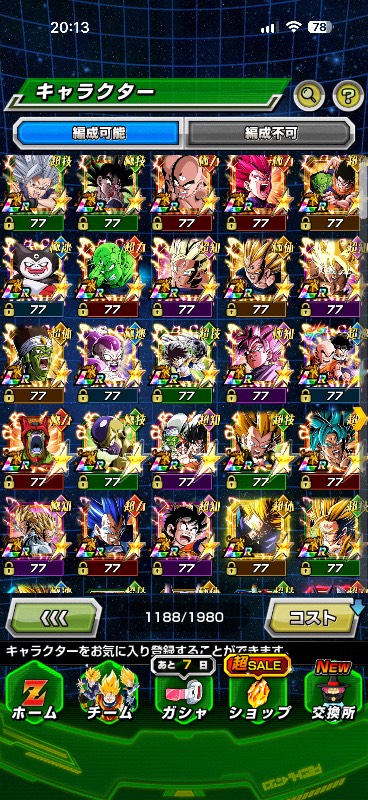Open the チーム menu
The image size is (368, 800).
(x=109, y=693)
